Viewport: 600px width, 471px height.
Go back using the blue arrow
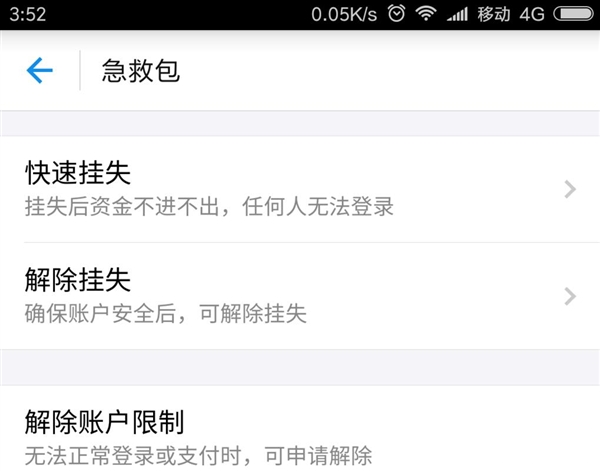pyautogui.click(x=39, y=70)
